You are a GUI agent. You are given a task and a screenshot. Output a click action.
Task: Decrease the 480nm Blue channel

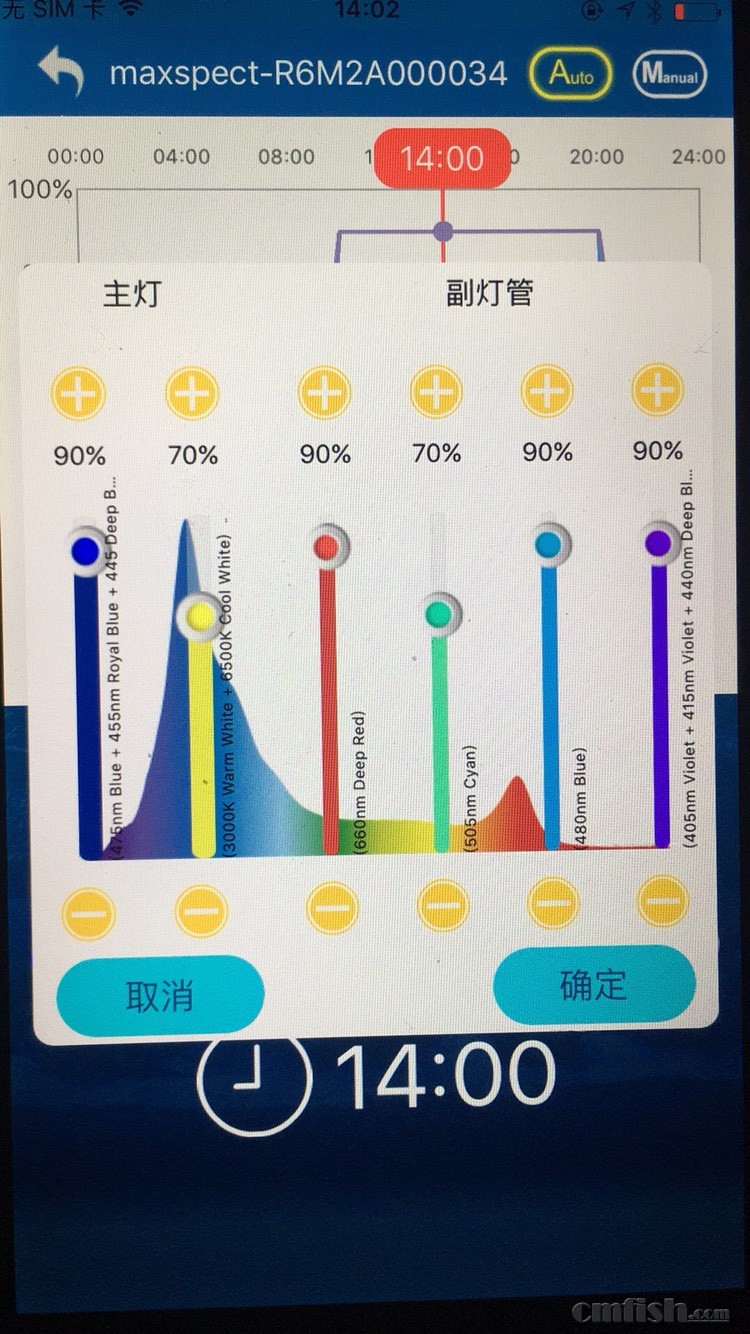(553, 902)
